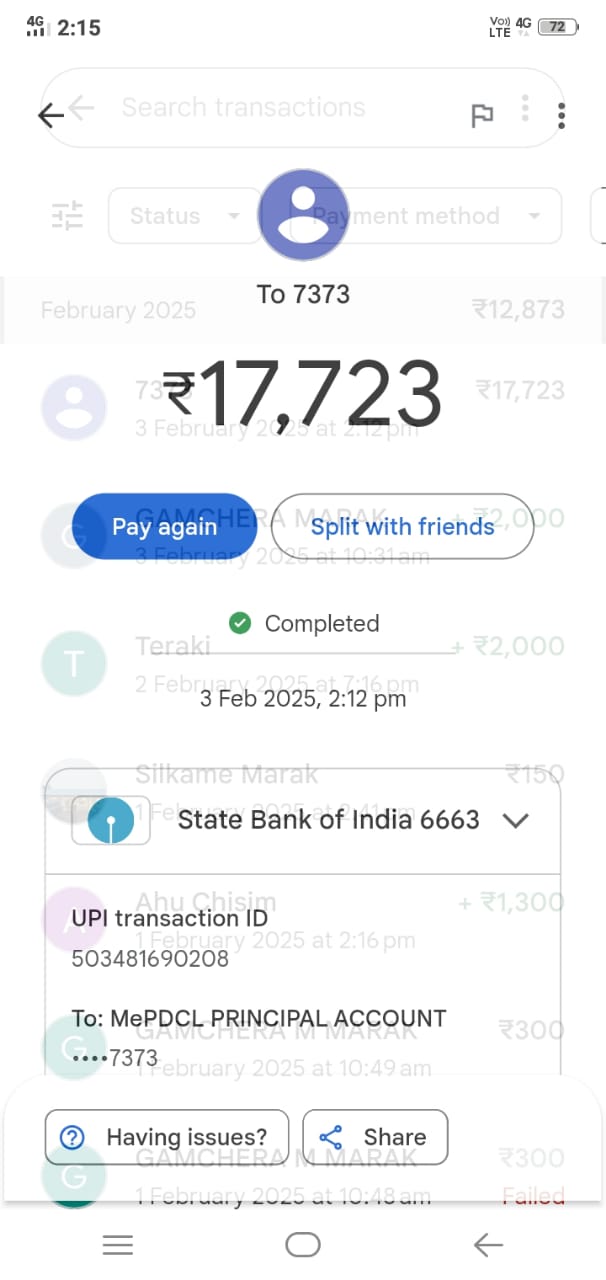Expand State Bank of India 6663 details
Image resolution: width=606 pixels, height=1280 pixels.
click(x=515, y=821)
